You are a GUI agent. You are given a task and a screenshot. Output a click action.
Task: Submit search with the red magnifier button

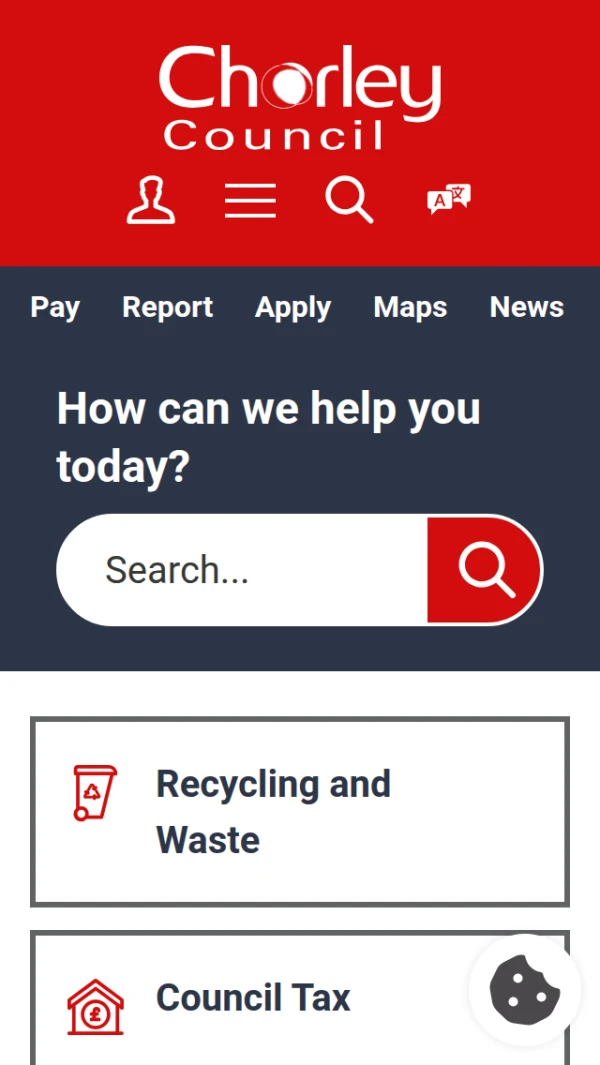pos(485,570)
